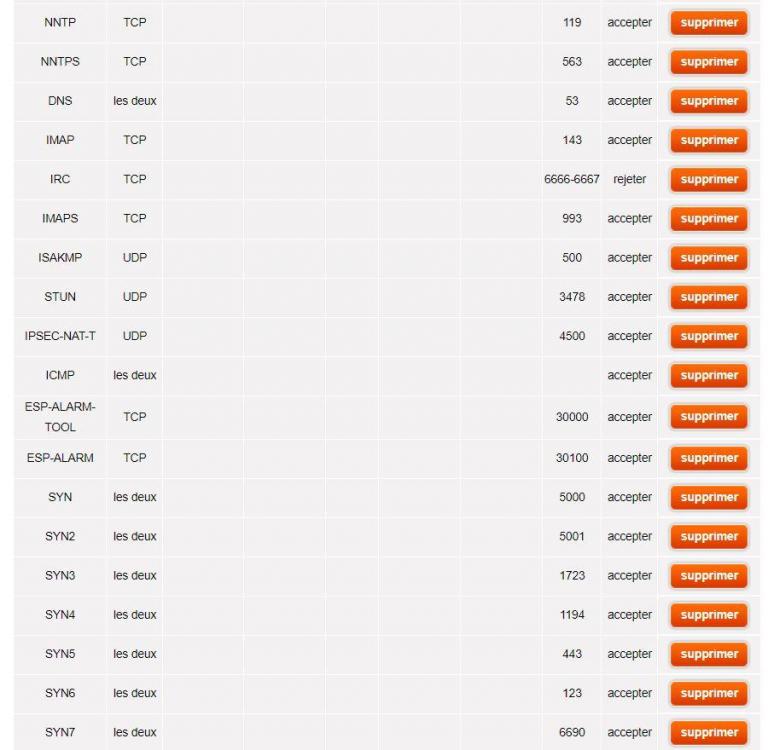The height and width of the screenshot is (750, 768).
Task: Tap supprimer in the SYN port 5000 row
Action: coord(709,498)
